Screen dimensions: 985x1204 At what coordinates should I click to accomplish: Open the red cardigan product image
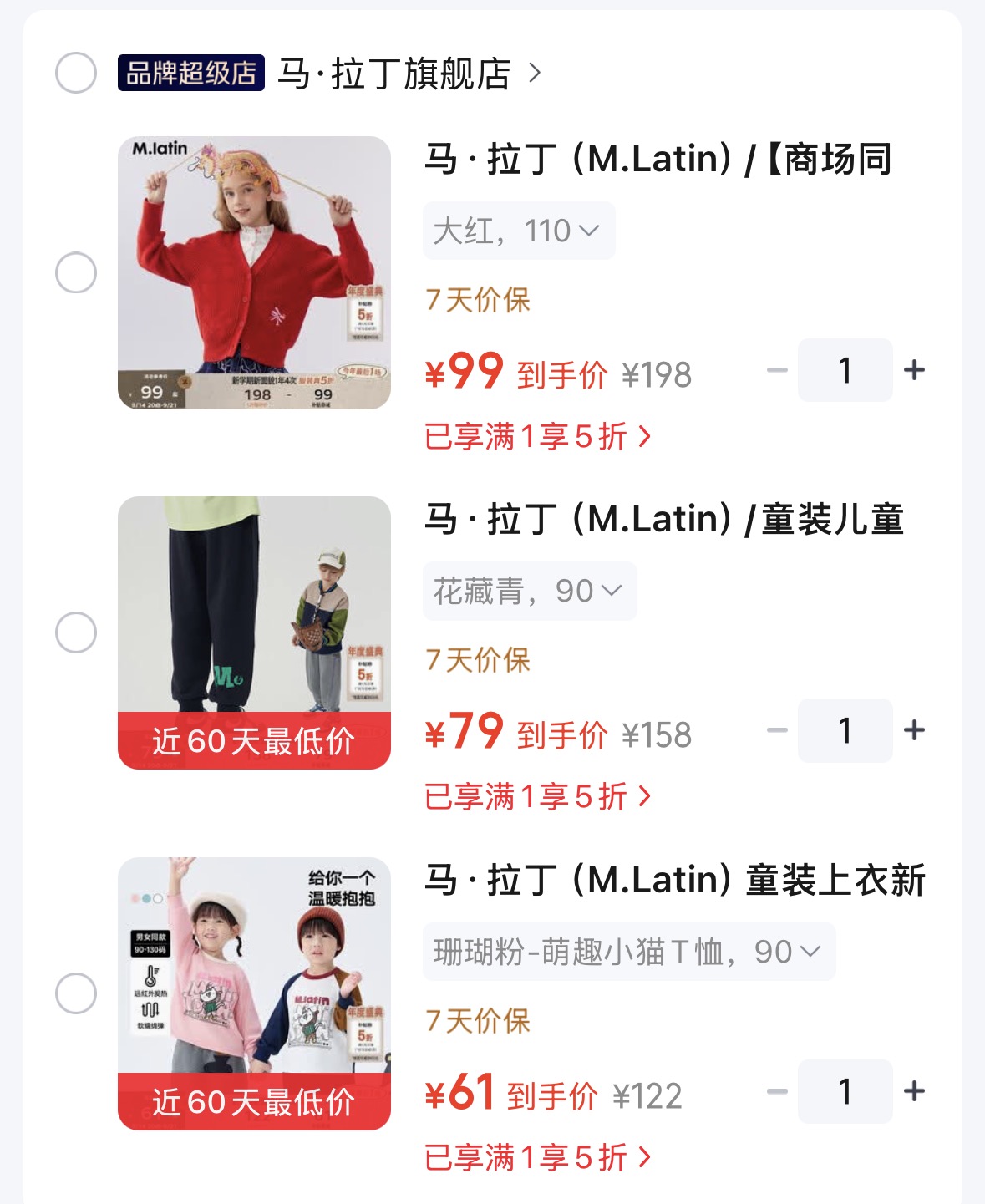[254, 272]
